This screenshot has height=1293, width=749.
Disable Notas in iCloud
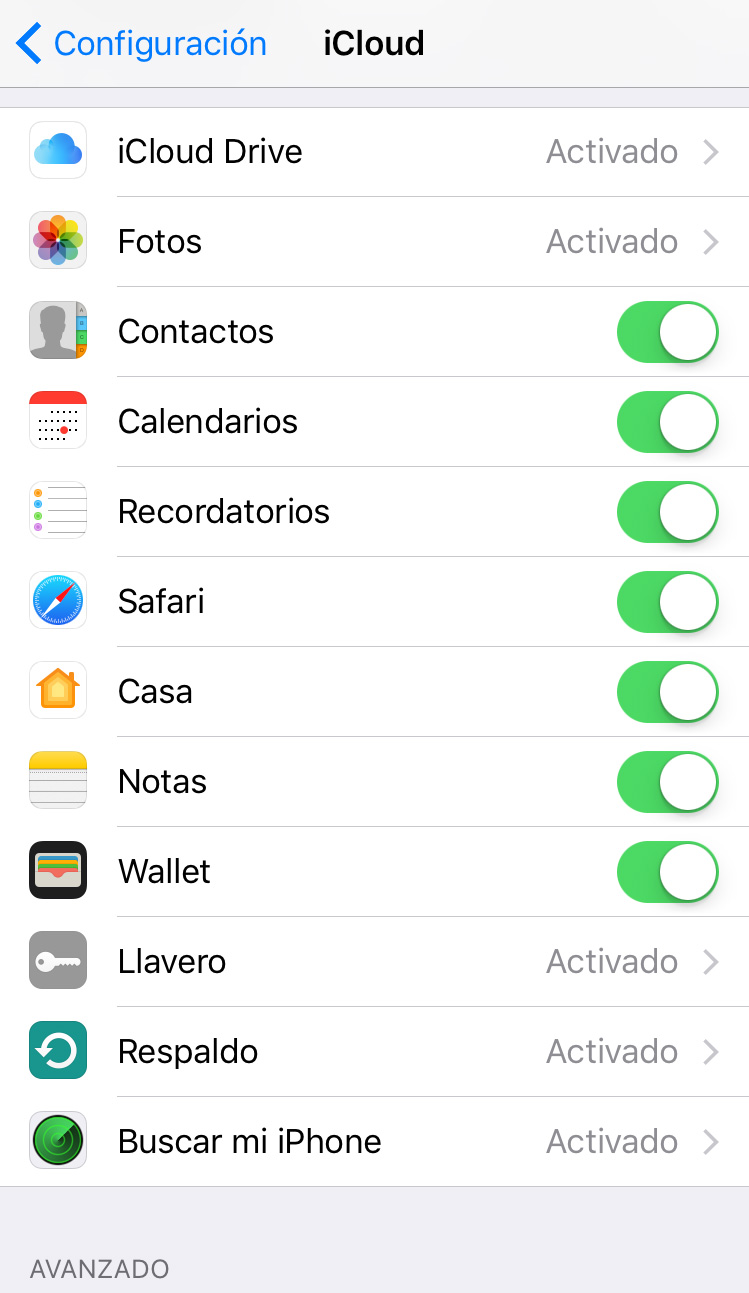pos(668,782)
